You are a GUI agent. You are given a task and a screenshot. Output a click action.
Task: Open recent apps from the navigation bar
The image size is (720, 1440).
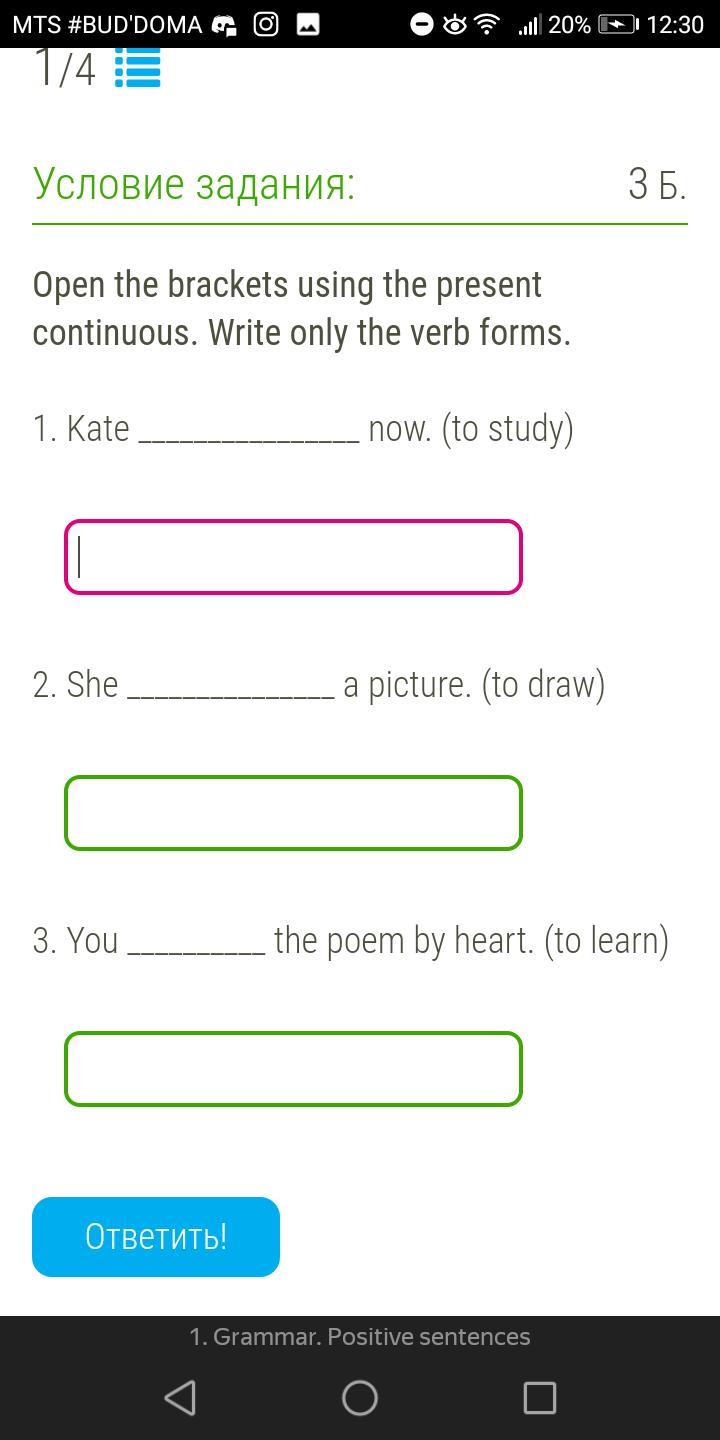point(540,1397)
